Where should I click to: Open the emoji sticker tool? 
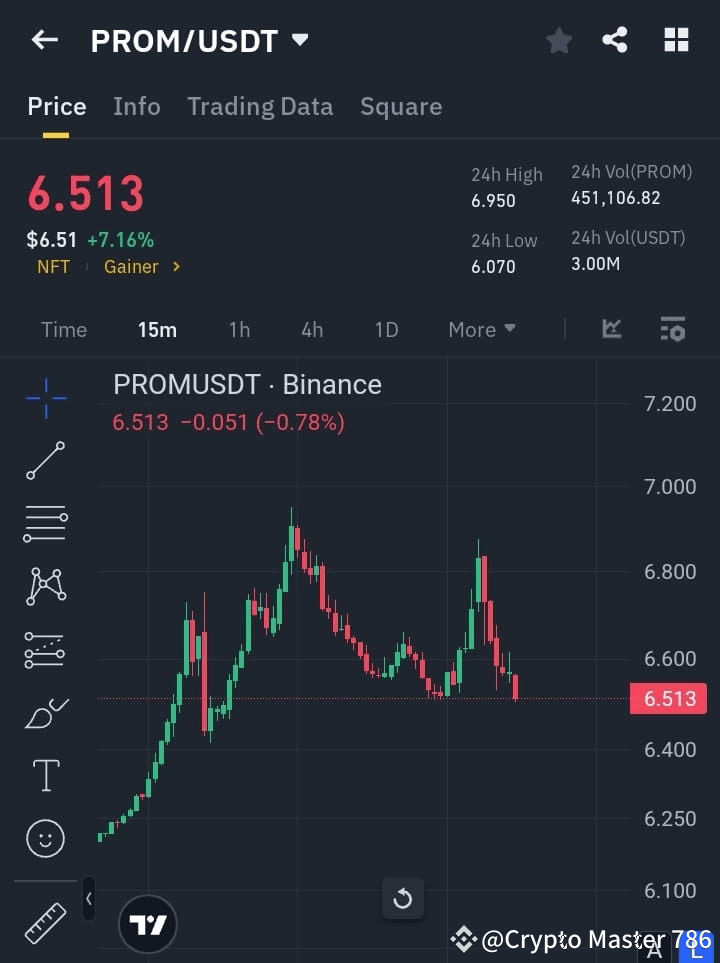point(45,838)
